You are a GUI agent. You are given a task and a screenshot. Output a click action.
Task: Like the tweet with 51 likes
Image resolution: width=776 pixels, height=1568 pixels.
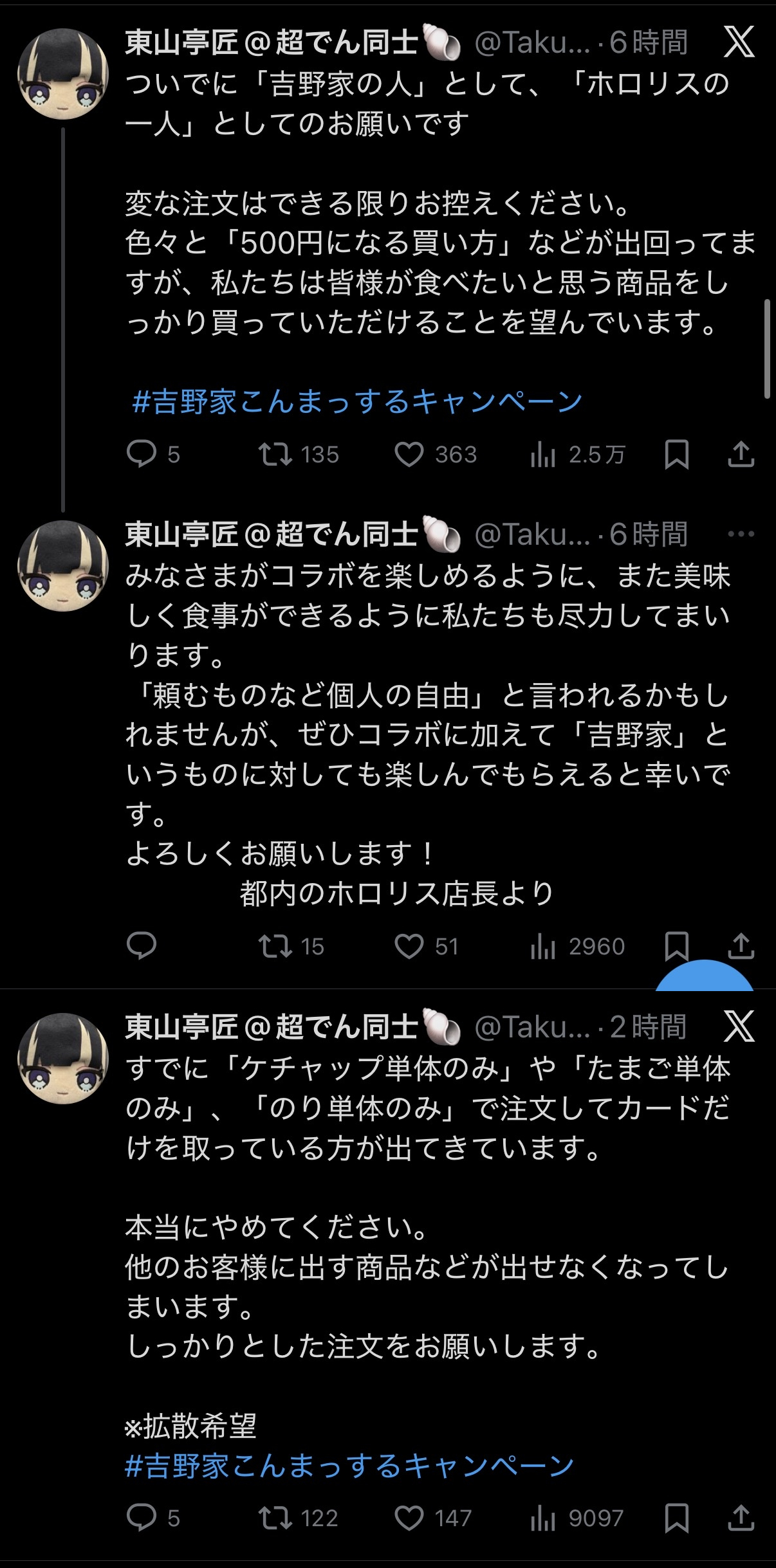click(409, 946)
